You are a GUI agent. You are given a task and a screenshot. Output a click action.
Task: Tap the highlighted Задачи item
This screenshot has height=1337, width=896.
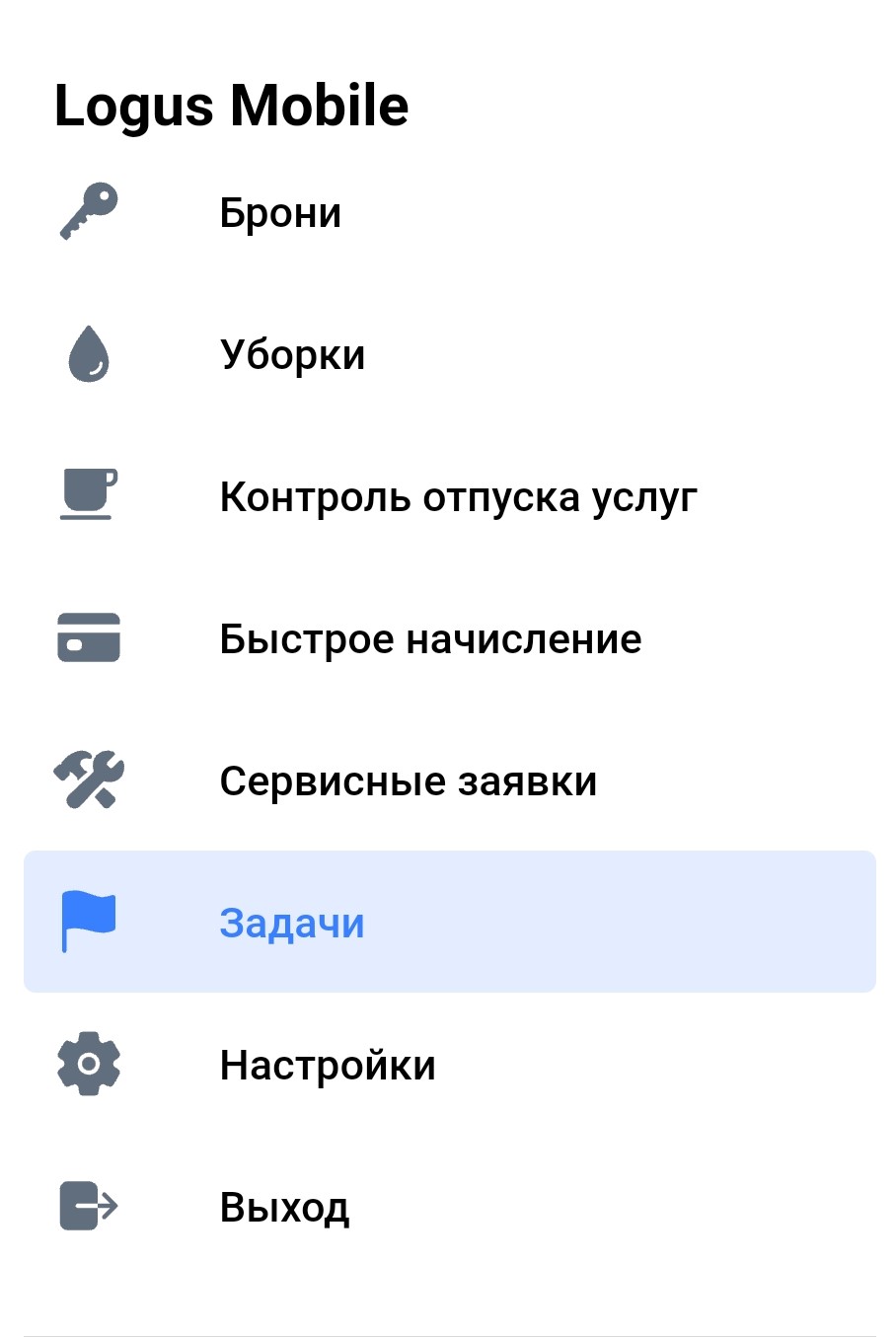coord(292,924)
